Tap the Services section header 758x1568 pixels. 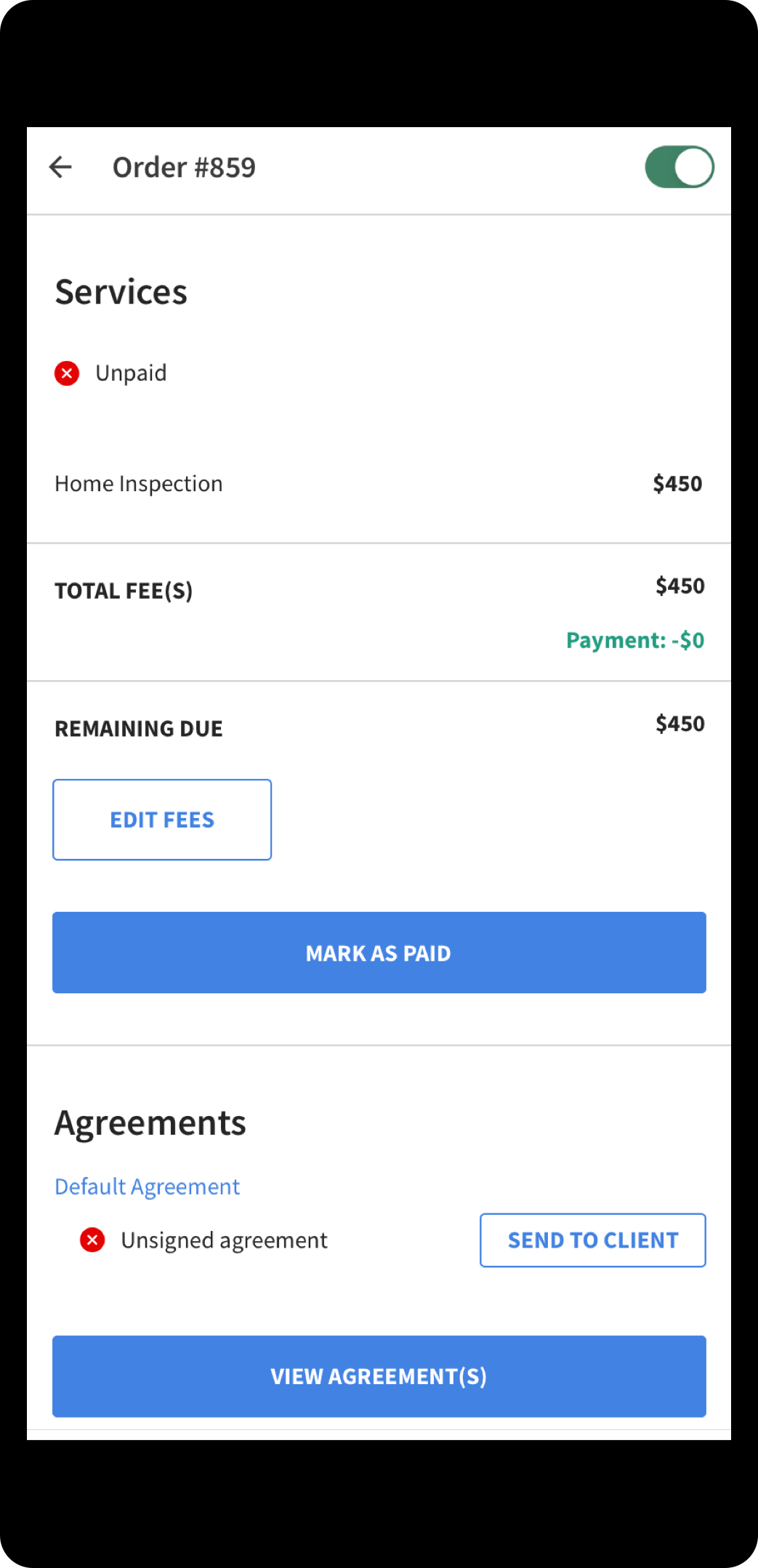tap(121, 291)
